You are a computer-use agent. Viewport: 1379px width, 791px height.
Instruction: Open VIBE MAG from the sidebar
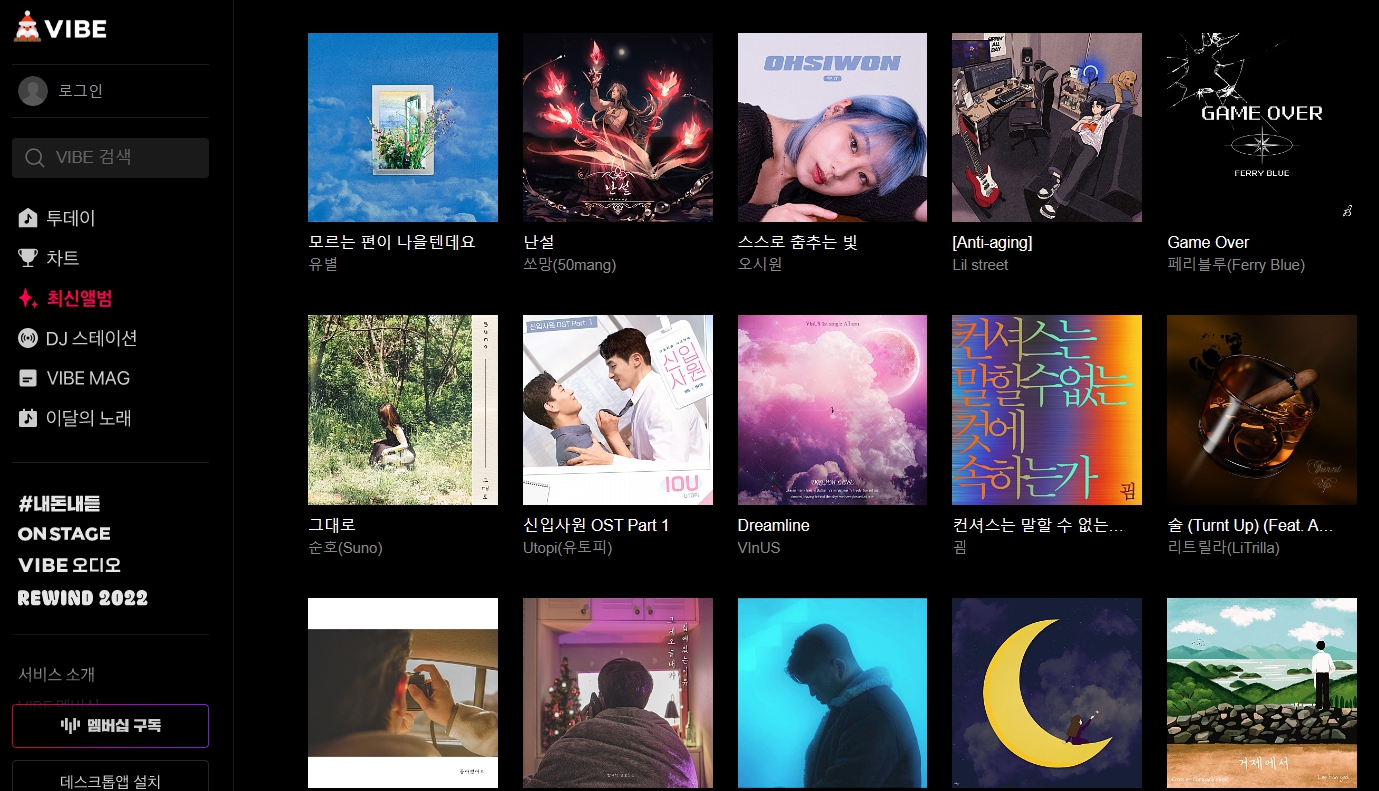87,378
